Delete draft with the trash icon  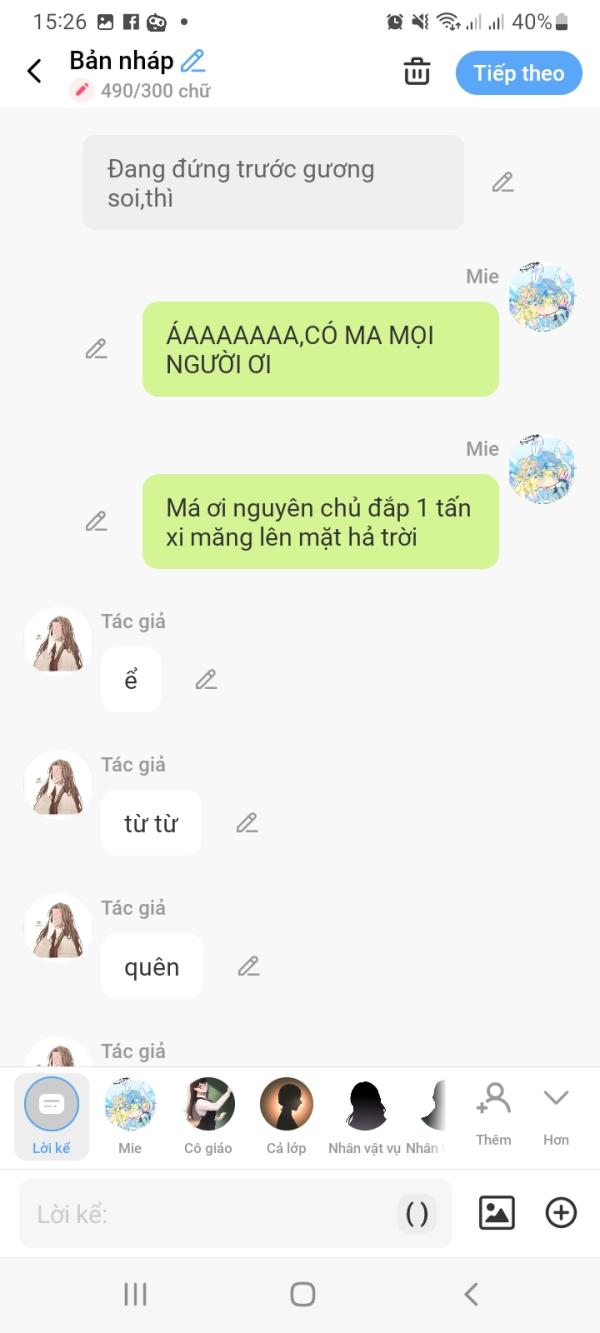[x=416, y=72]
